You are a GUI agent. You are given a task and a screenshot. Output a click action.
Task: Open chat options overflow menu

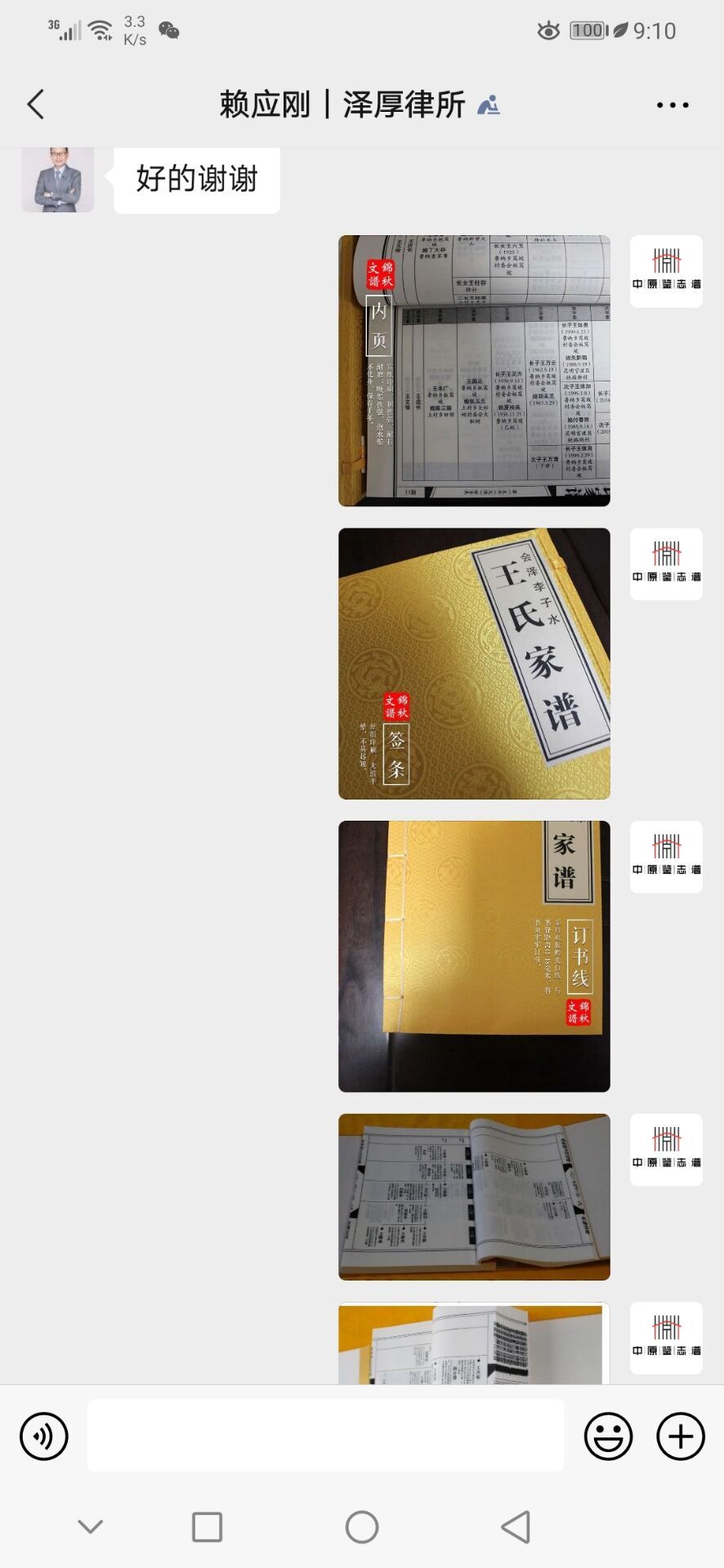pyautogui.click(x=672, y=105)
